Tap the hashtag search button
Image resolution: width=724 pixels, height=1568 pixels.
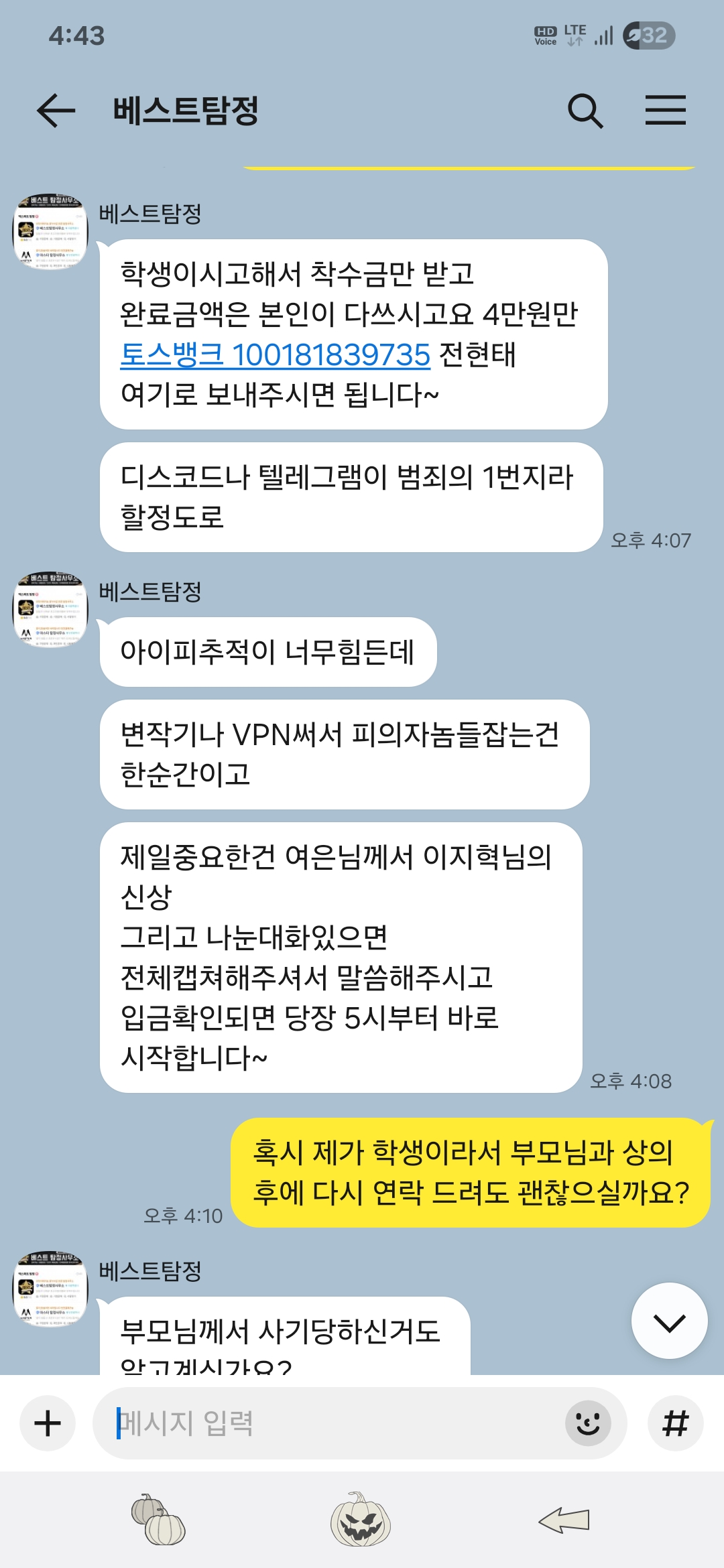tap(675, 1423)
